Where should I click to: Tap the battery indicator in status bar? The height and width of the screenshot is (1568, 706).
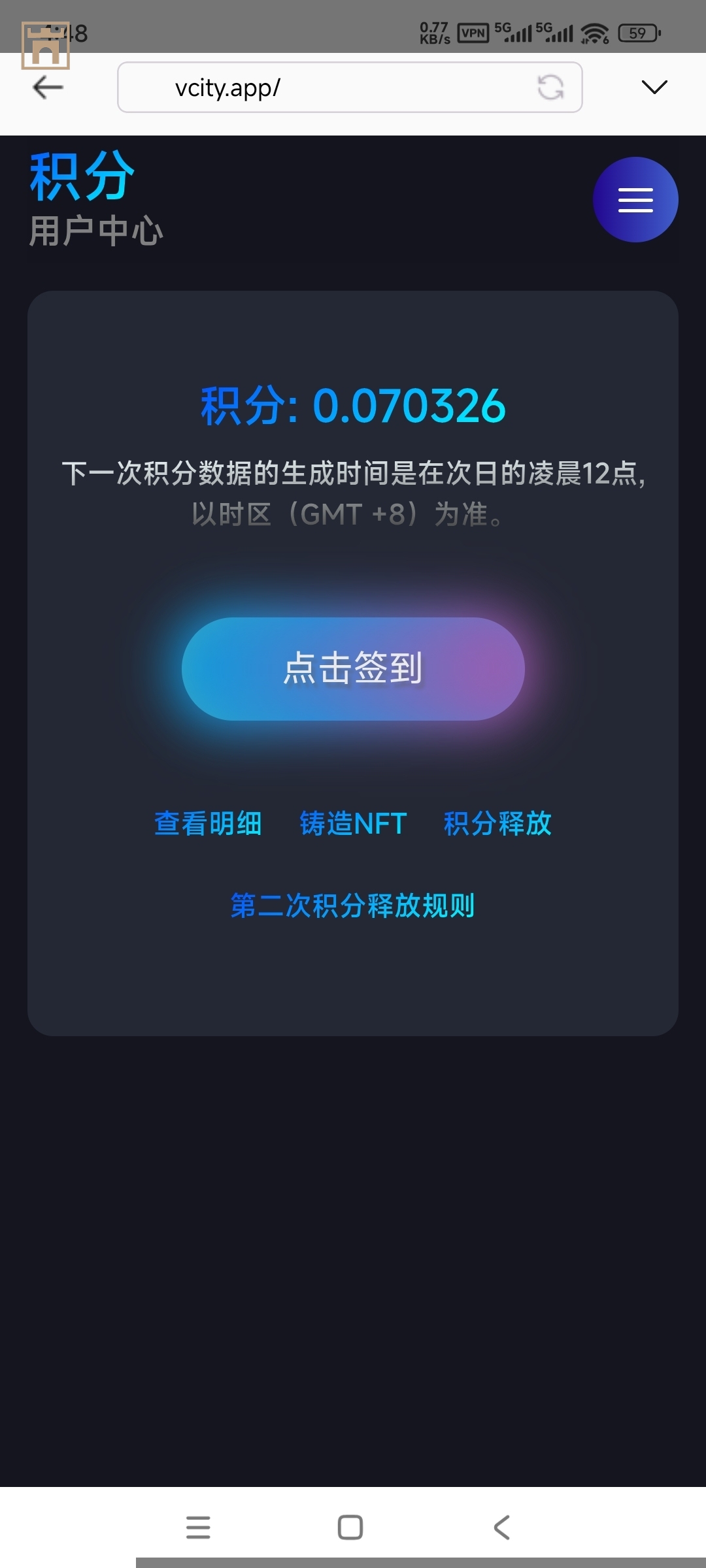pos(639,31)
